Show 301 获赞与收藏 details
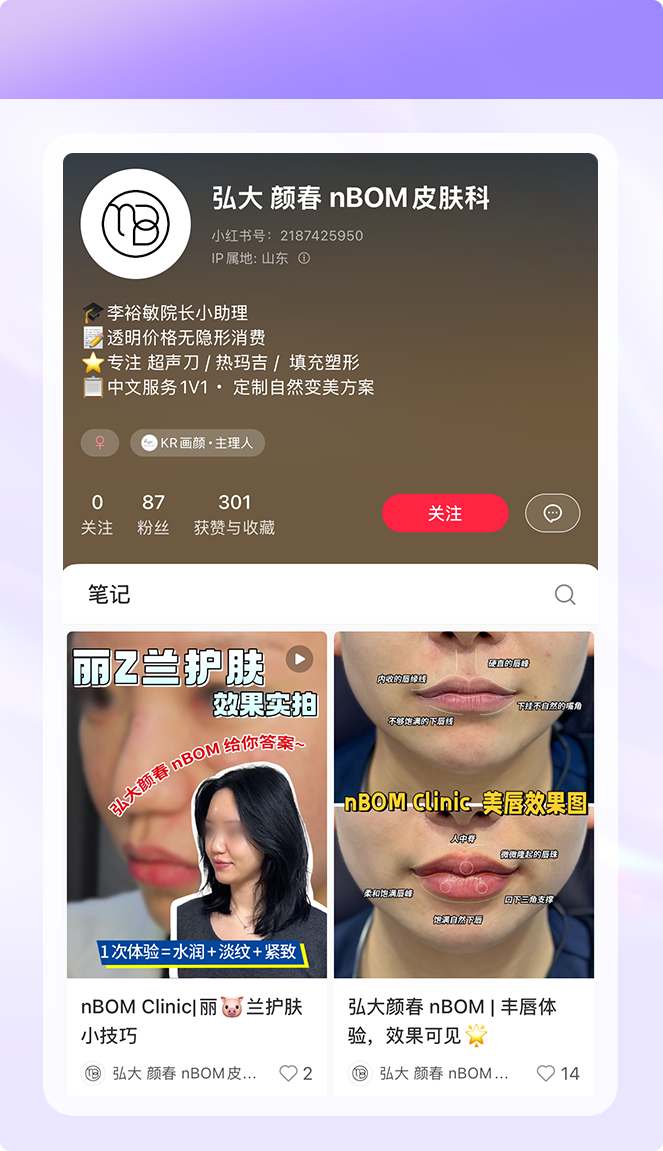 [234, 514]
